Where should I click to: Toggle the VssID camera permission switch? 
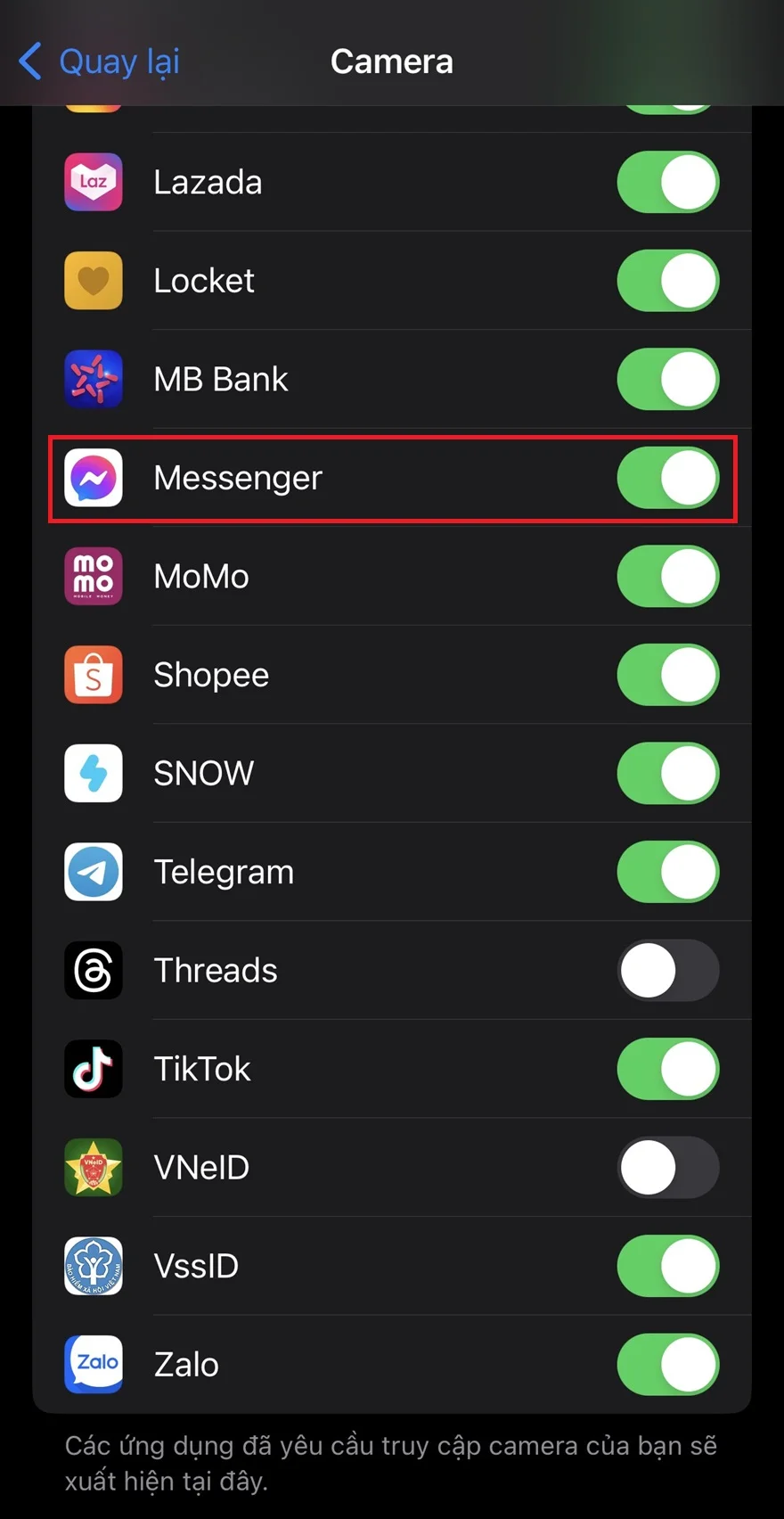[x=667, y=1266]
